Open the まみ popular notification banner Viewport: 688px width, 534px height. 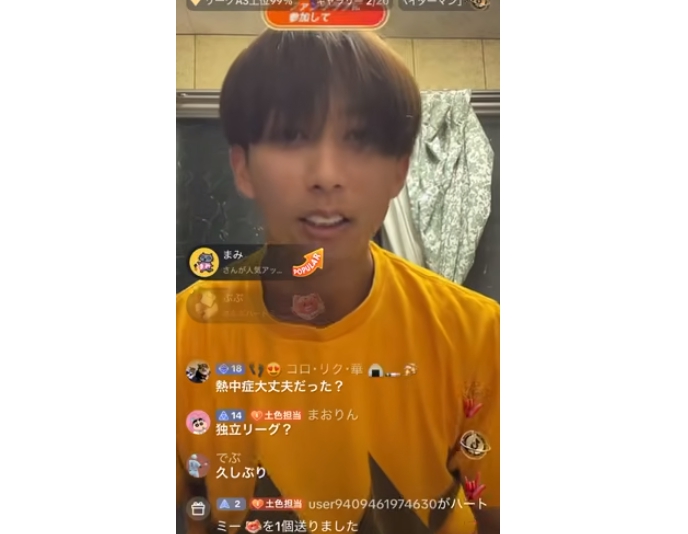[x=257, y=262]
